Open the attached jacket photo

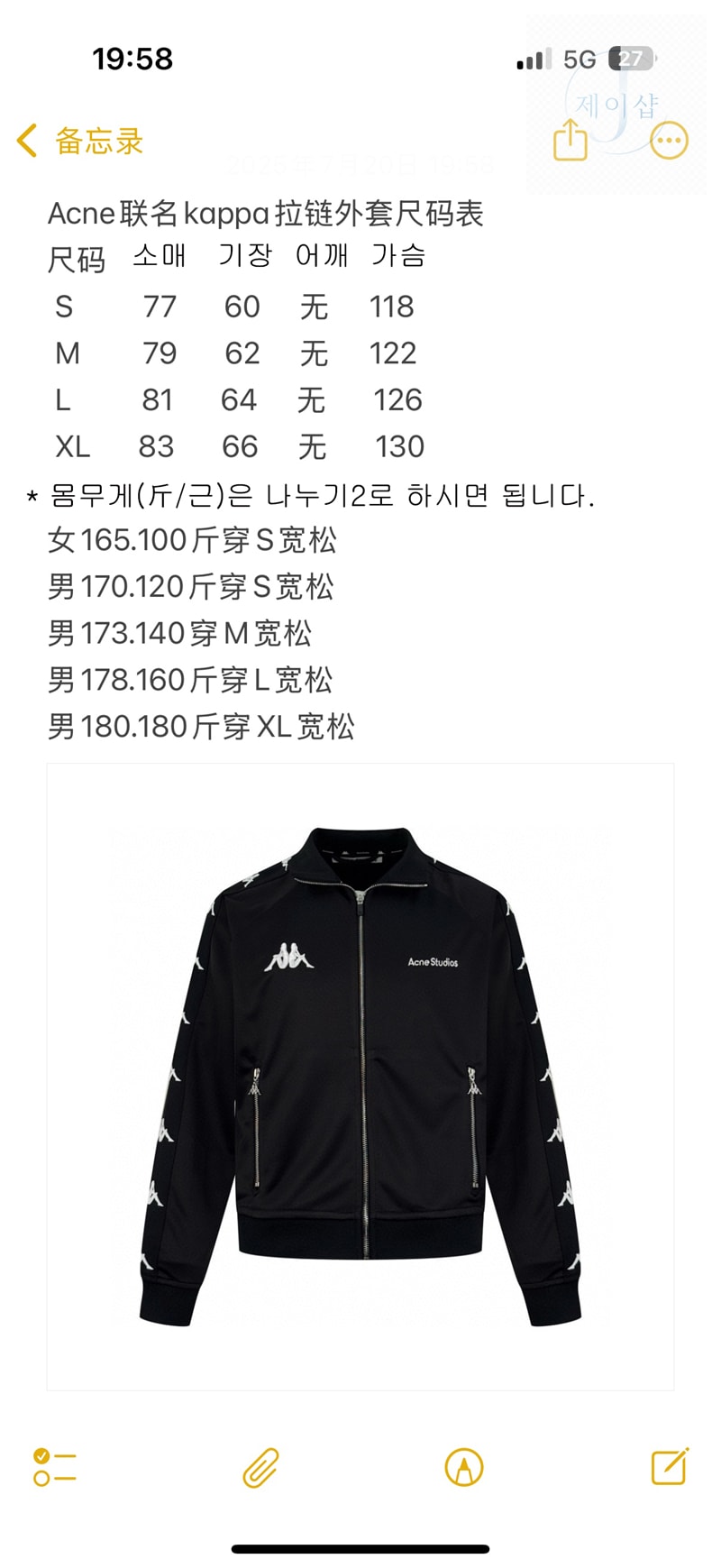click(x=360, y=1077)
